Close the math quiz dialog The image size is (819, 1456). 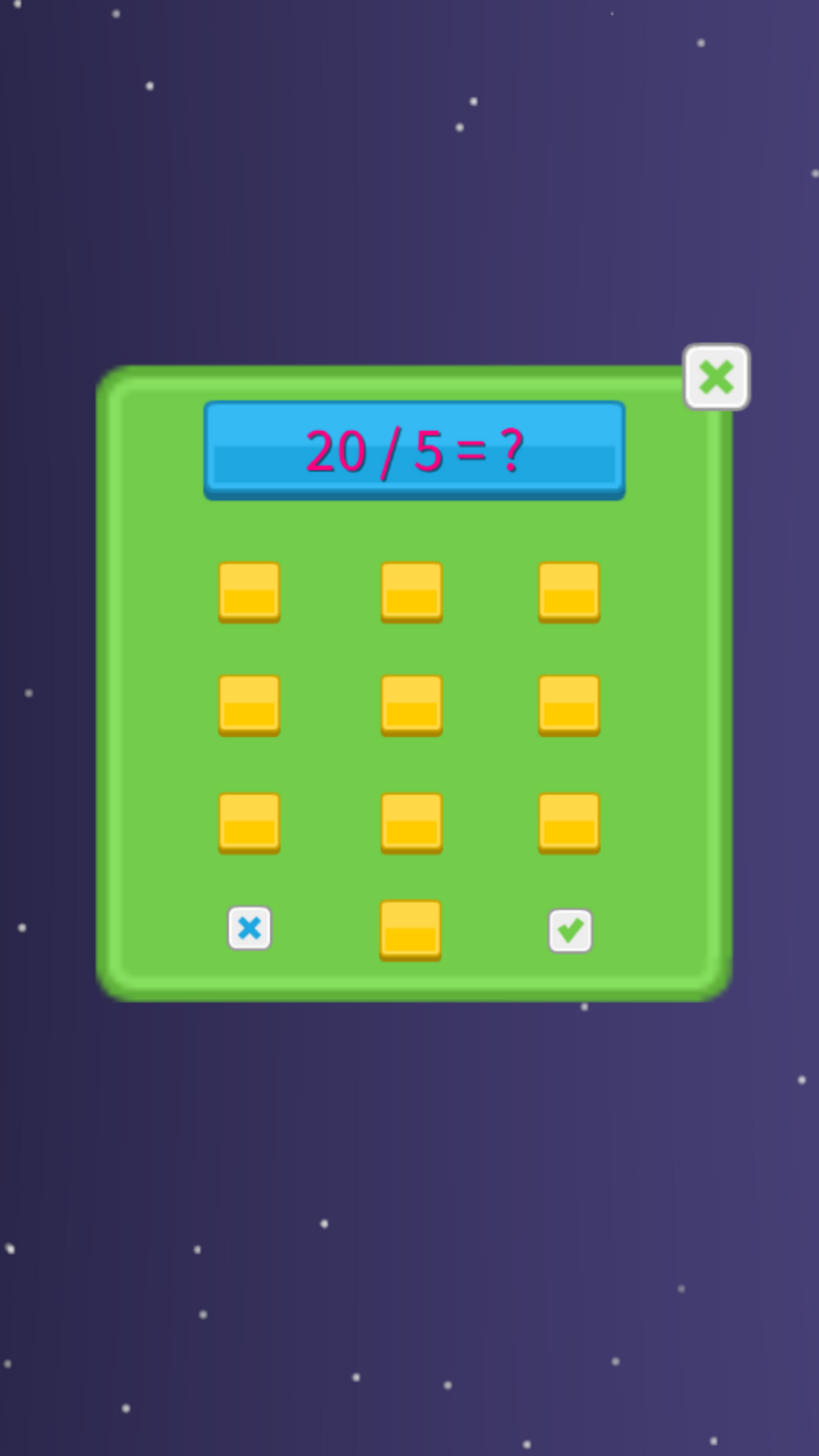[x=716, y=377]
